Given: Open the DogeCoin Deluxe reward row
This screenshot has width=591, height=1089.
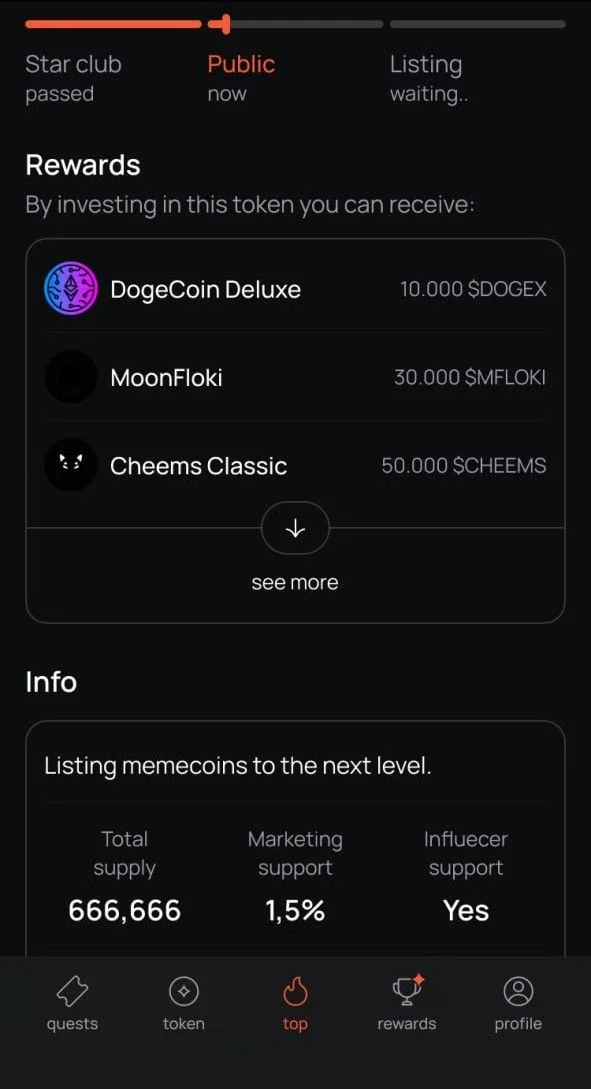Looking at the screenshot, I should pos(295,289).
